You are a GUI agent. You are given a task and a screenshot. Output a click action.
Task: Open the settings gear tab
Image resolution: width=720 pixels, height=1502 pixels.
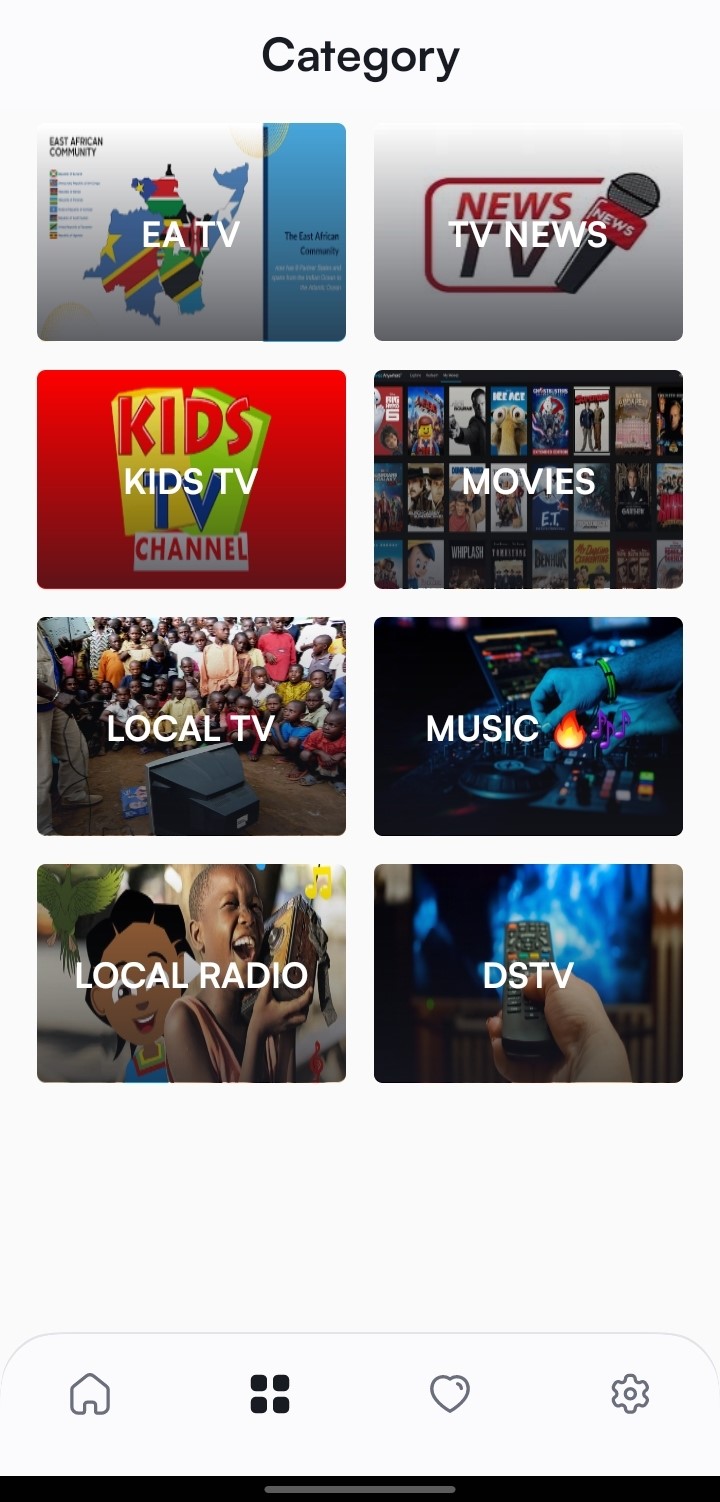630,1393
